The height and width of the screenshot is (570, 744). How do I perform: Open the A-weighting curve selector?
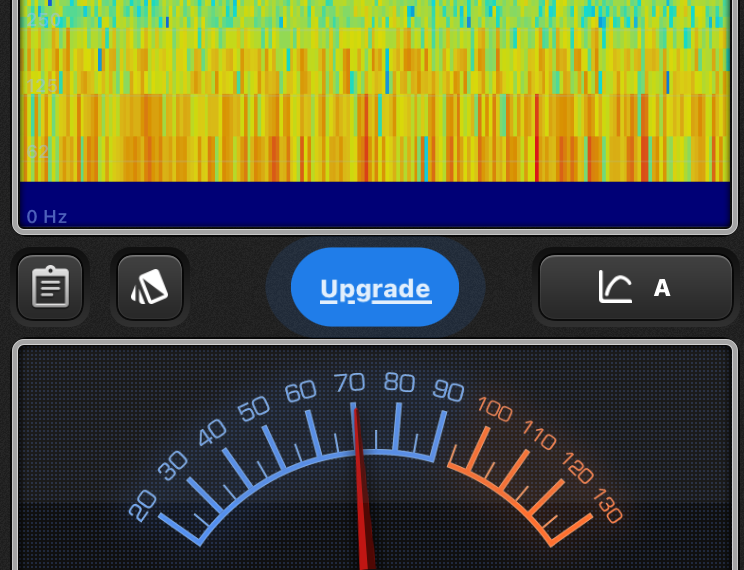636,288
